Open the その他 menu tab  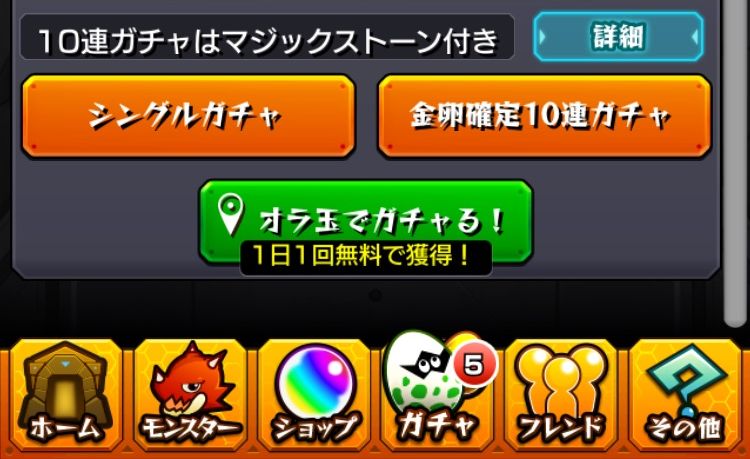[688, 395]
